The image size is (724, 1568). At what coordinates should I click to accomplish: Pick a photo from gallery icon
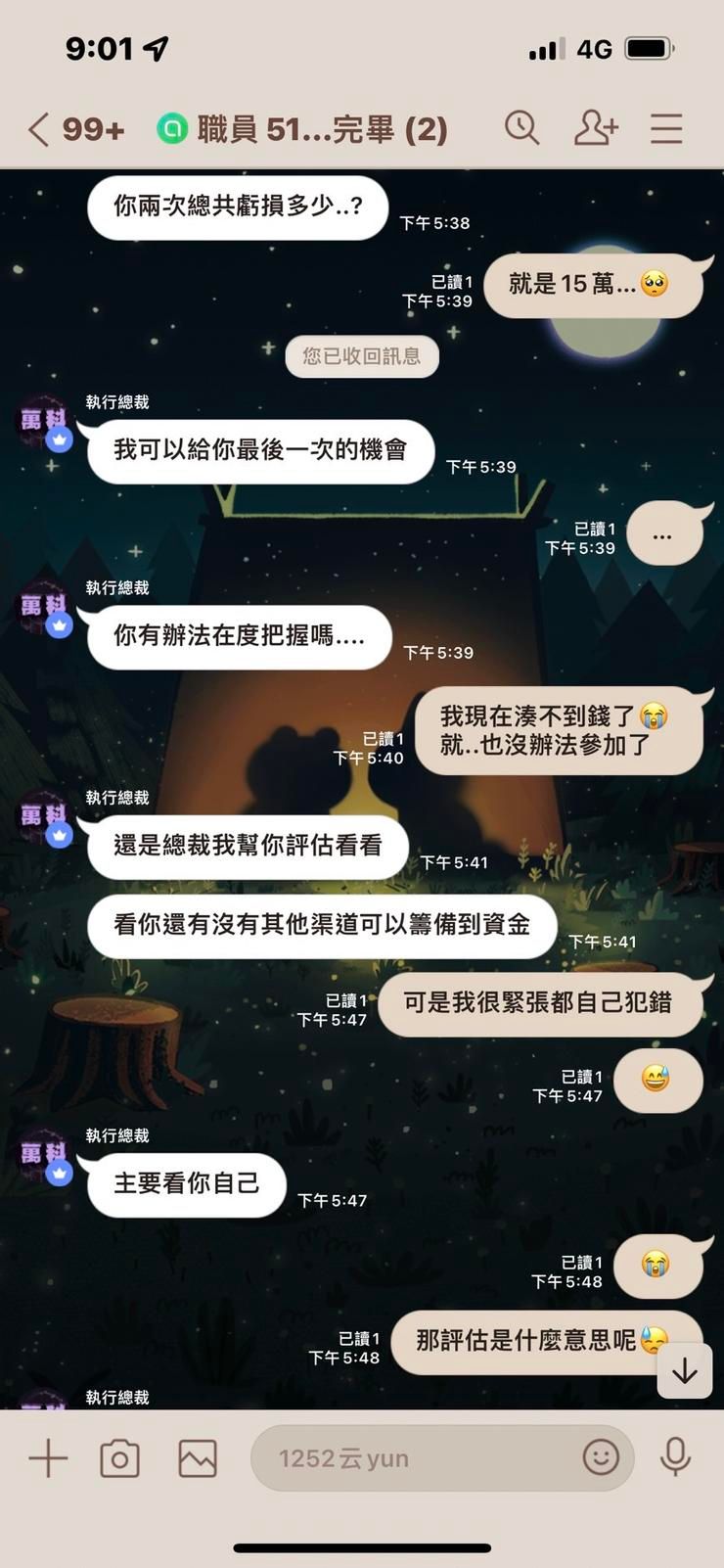(197, 1458)
